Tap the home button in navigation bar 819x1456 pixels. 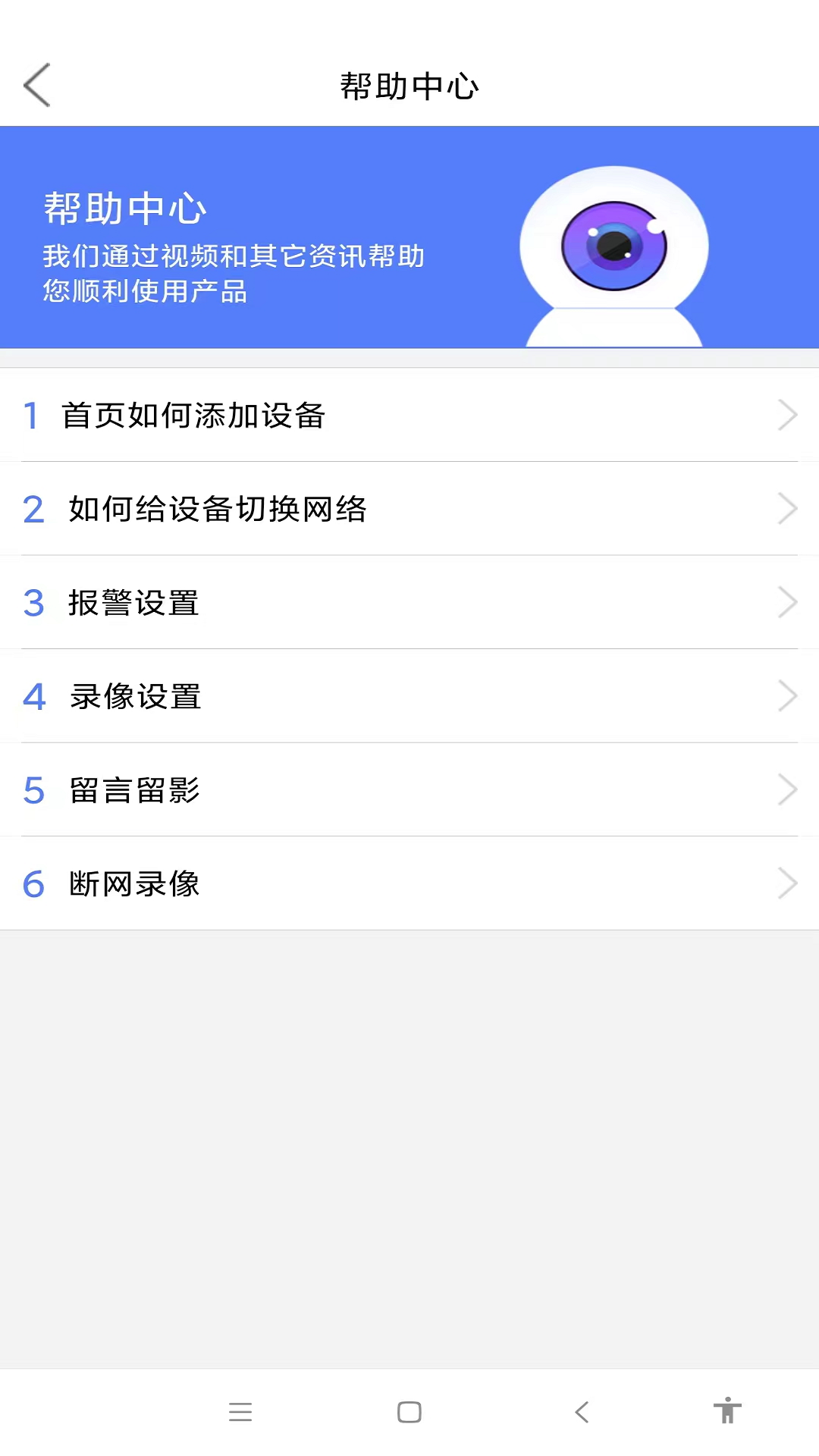[x=409, y=1412]
